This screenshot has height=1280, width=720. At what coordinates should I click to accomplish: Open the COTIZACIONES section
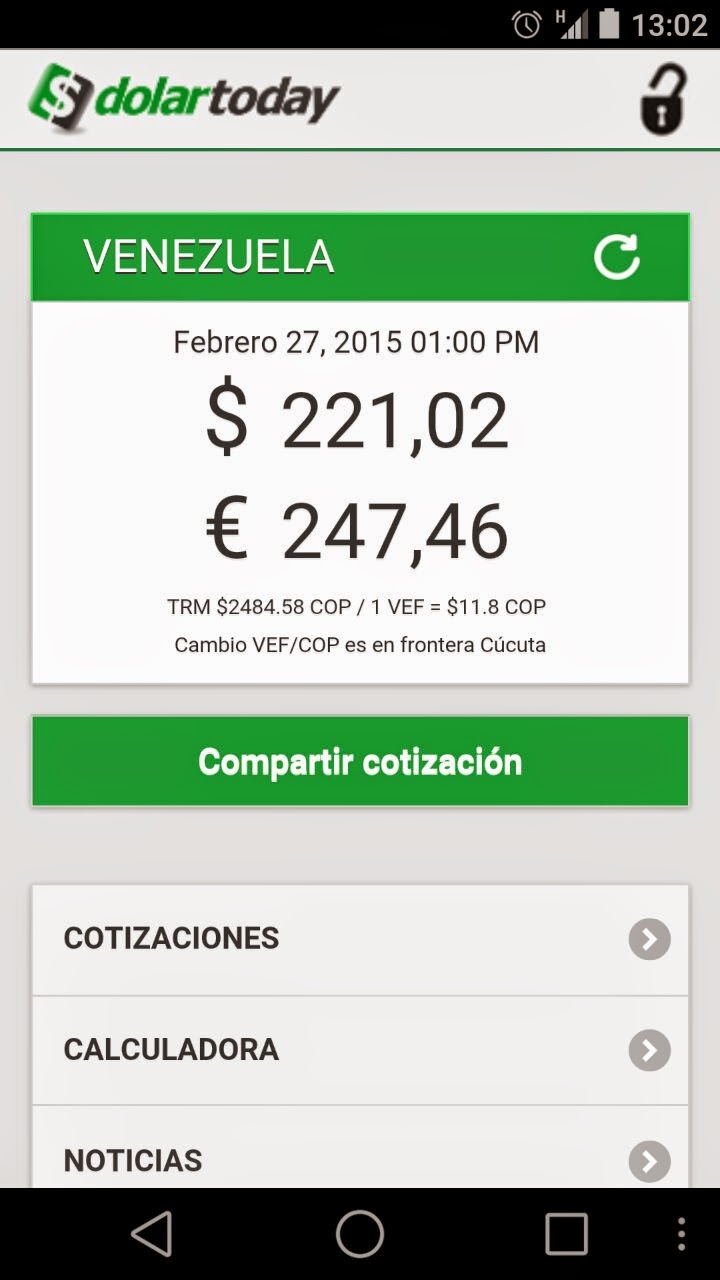(360, 939)
